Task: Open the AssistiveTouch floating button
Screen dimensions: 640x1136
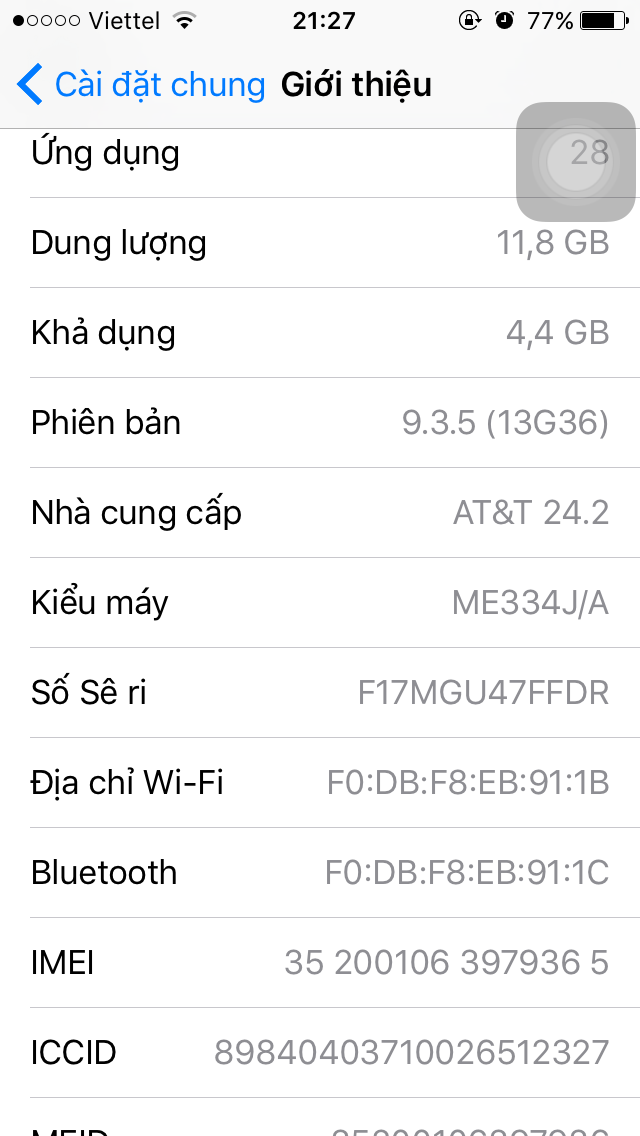Action: [575, 162]
